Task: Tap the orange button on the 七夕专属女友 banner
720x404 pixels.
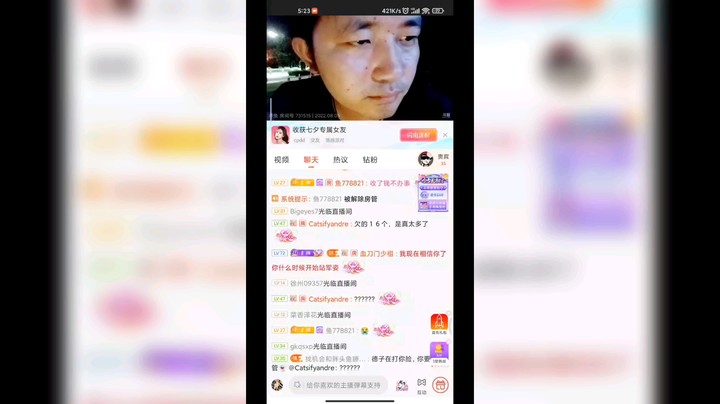Action: coord(417,135)
